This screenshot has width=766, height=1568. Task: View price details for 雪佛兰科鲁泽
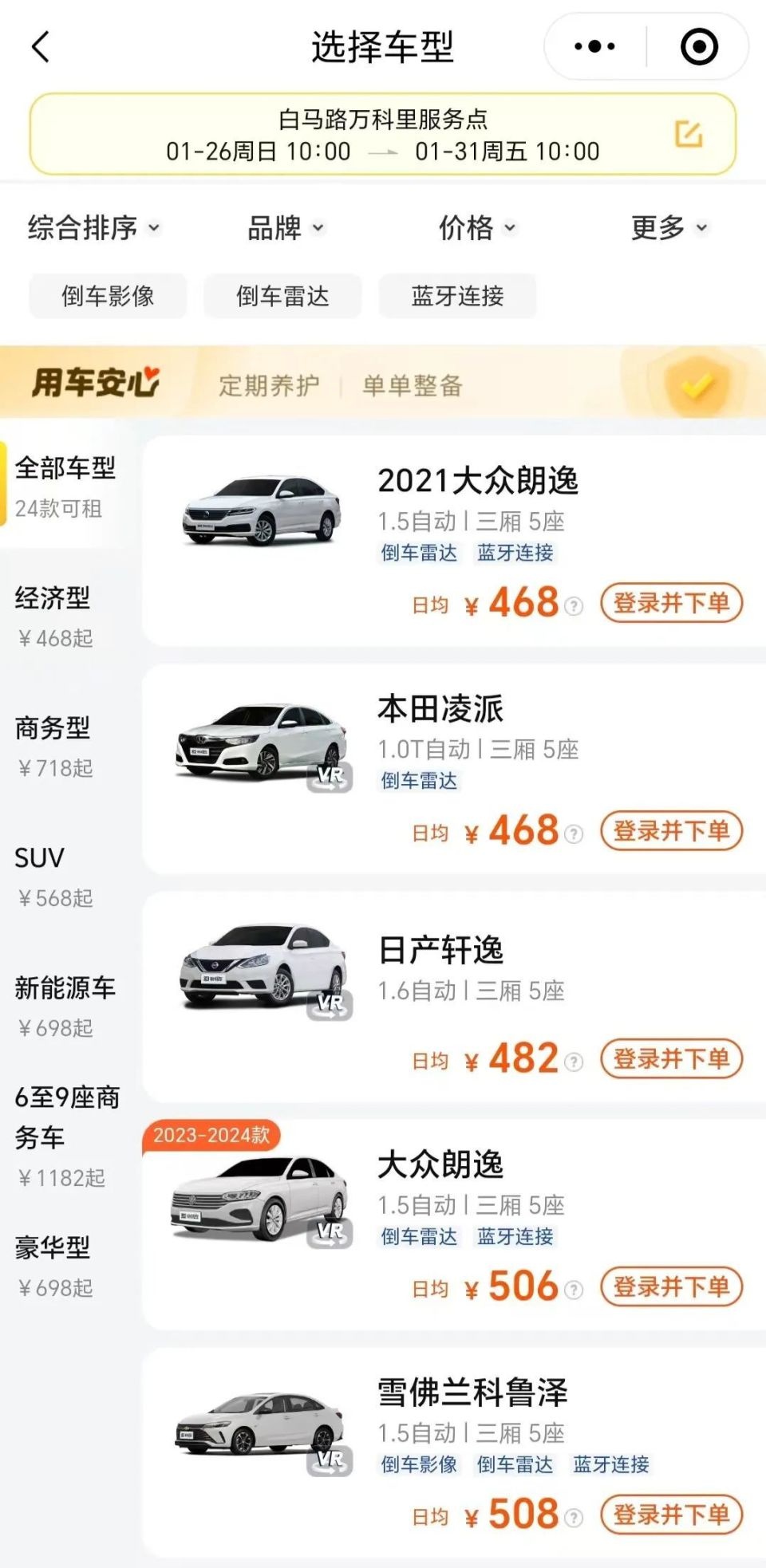click(x=574, y=1517)
